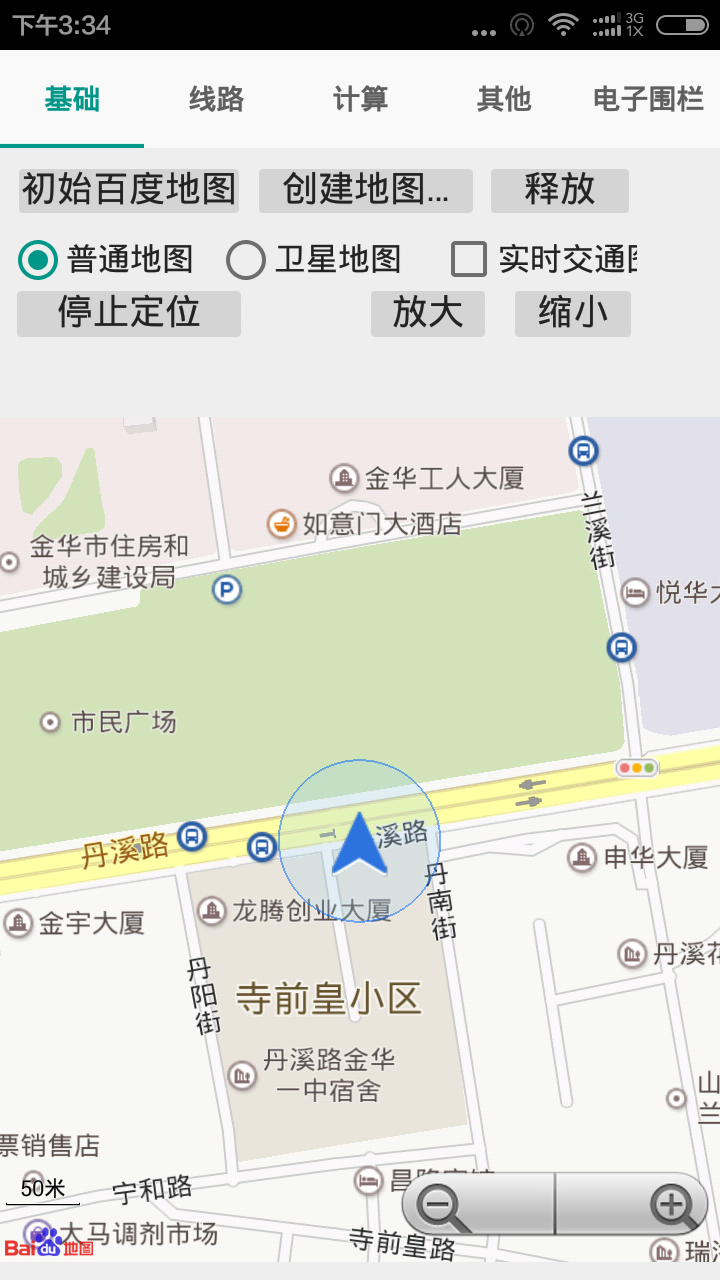This screenshot has width=720, height=1280.
Task: Open the 计算 tab
Action: [360, 99]
